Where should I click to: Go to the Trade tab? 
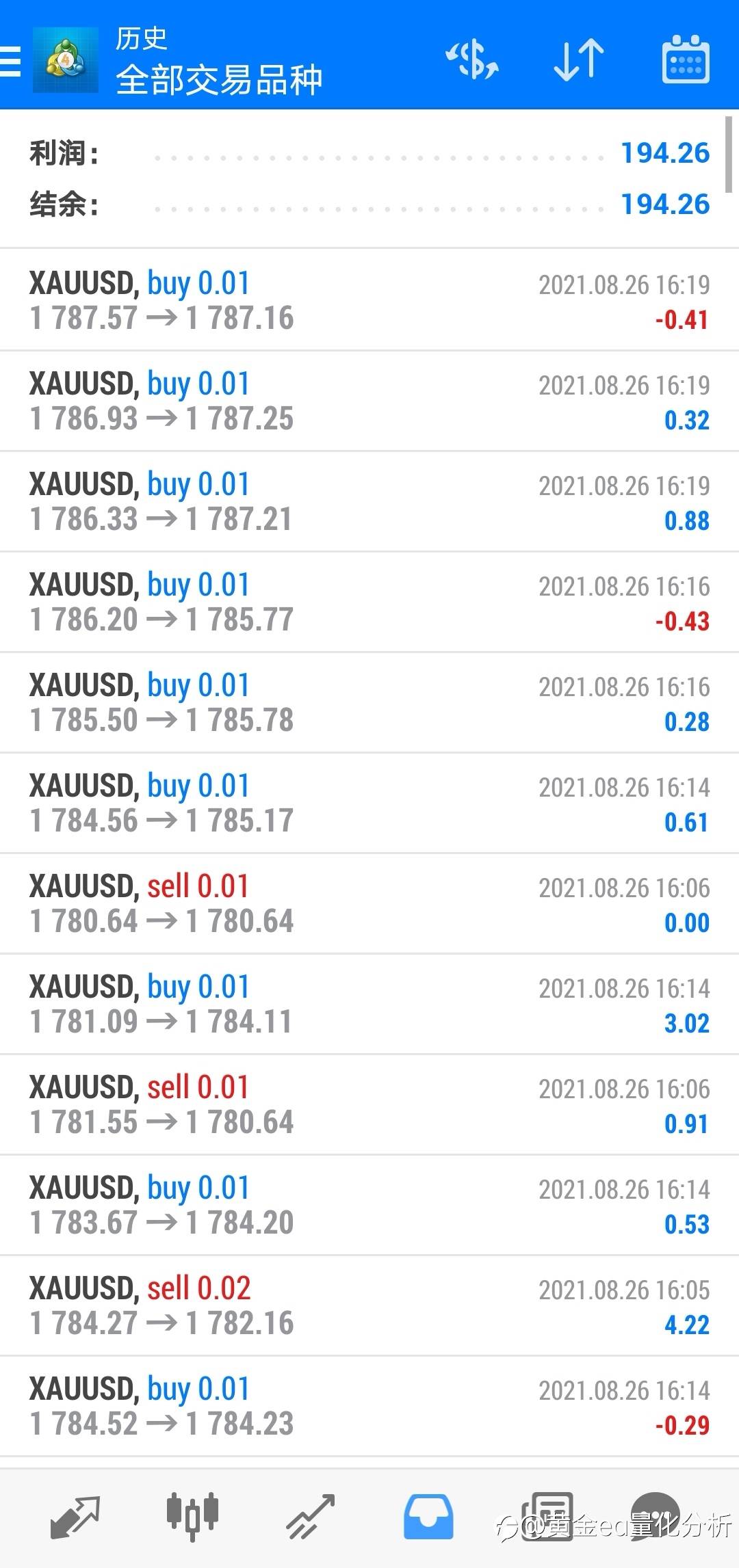(x=310, y=1517)
